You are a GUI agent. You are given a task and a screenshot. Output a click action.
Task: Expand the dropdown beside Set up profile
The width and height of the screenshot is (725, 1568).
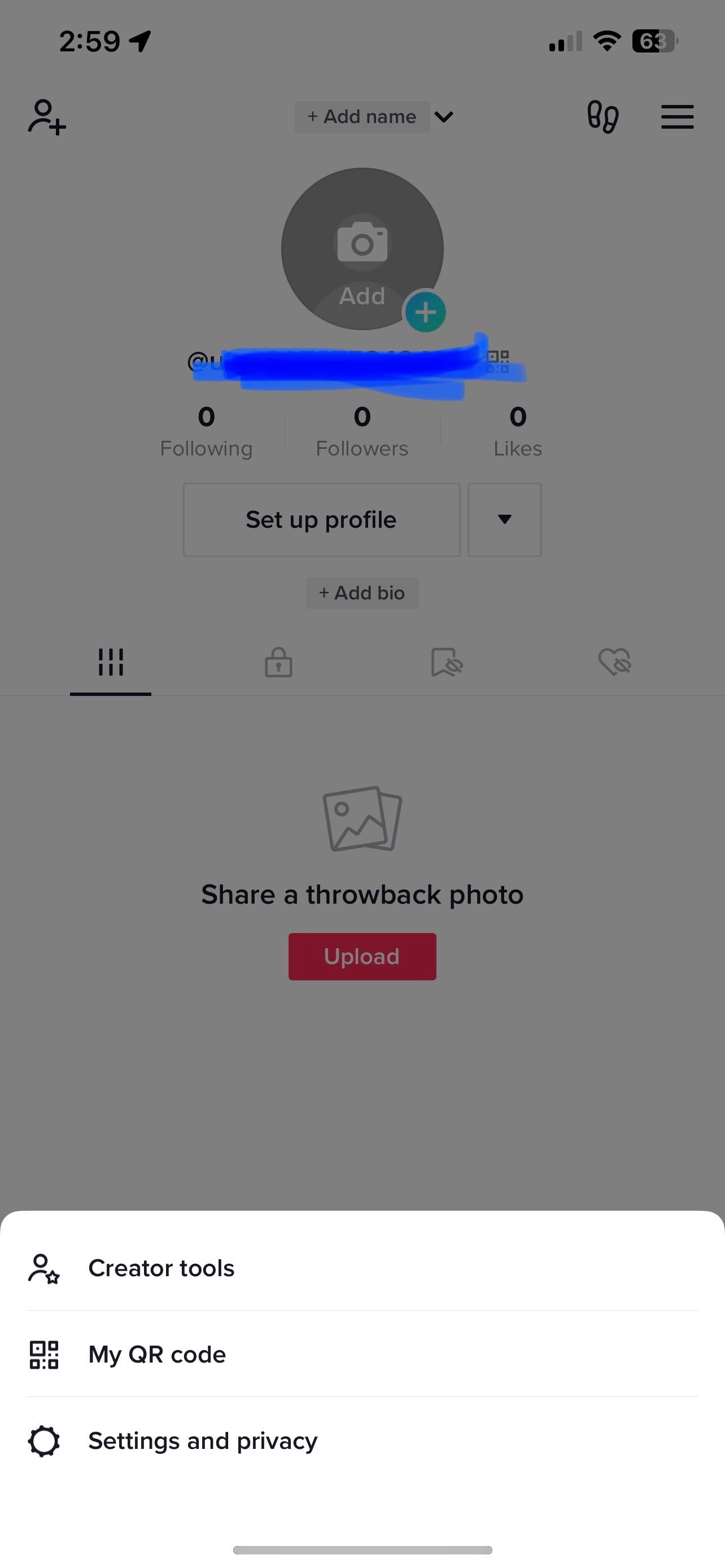[505, 520]
